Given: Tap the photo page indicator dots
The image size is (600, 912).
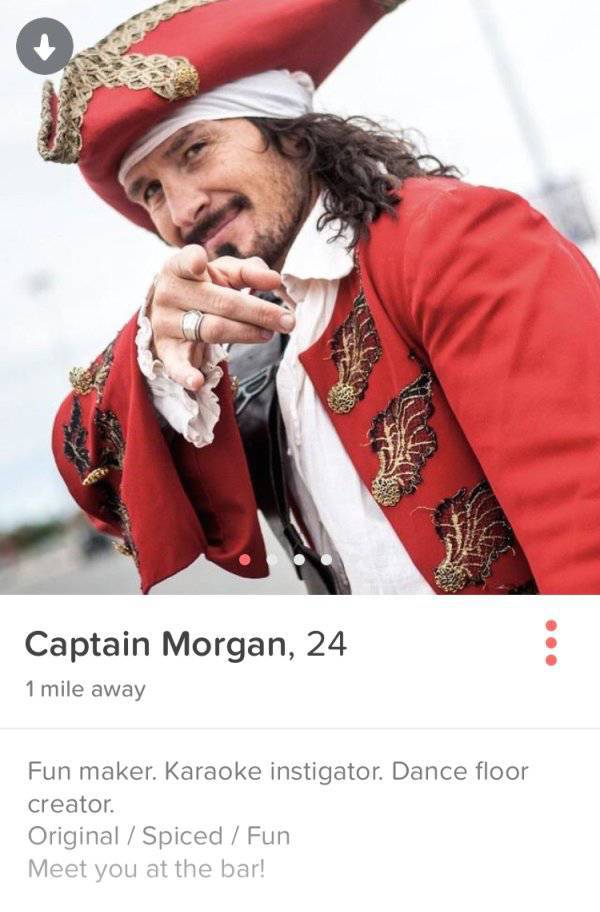Looking at the screenshot, I should click(x=285, y=560).
